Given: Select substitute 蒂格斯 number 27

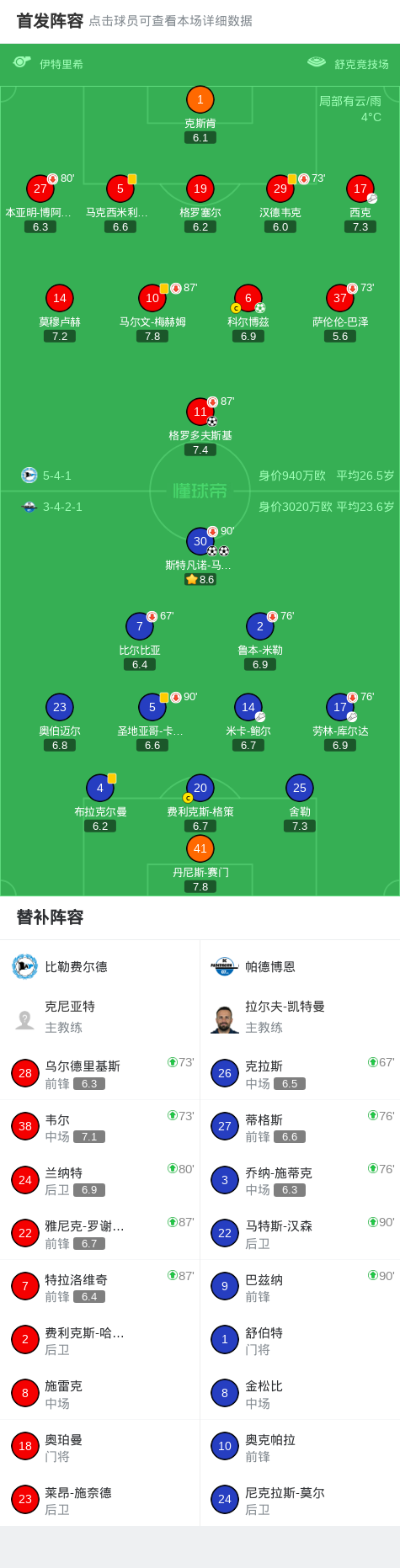Looking at the screenshot, I should coord(300,1127).
